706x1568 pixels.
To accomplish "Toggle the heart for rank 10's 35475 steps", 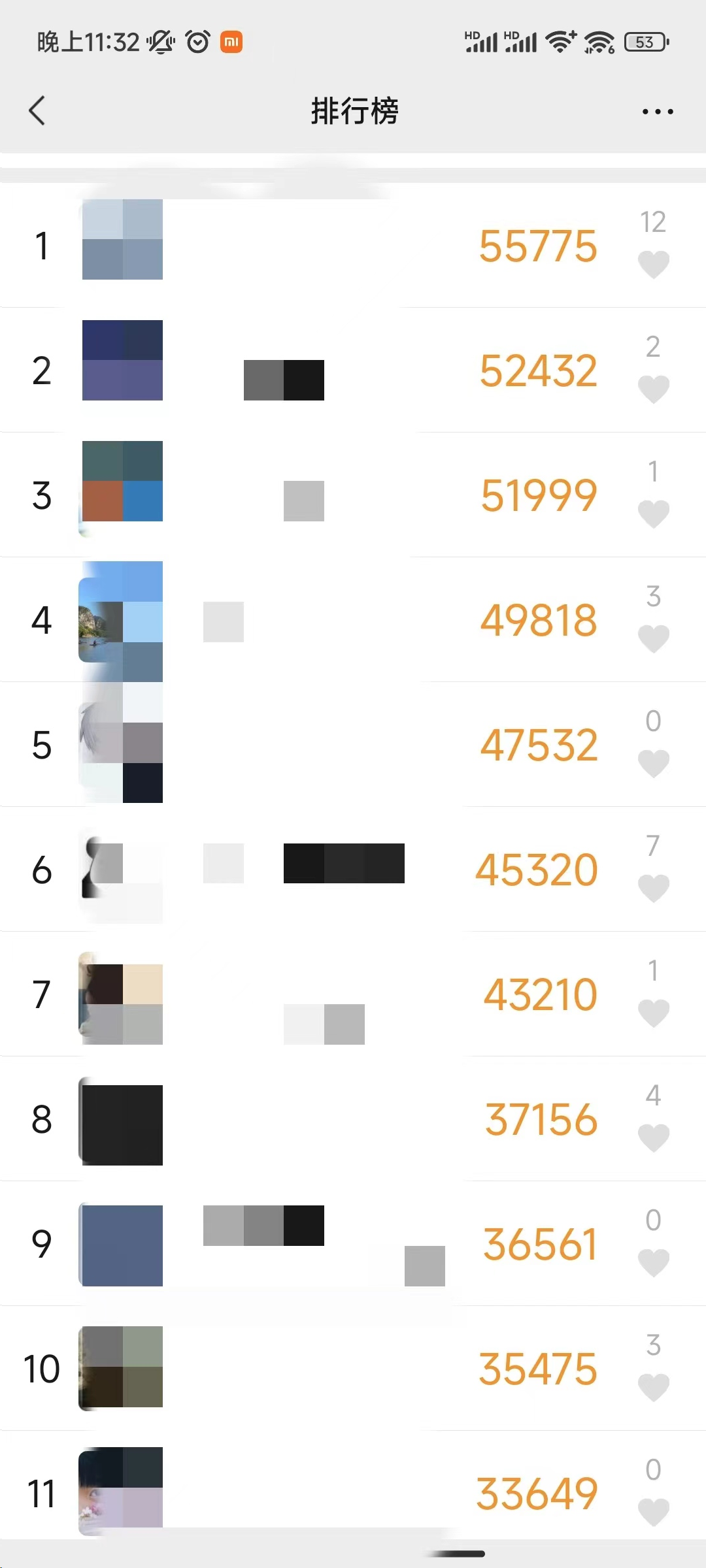I will (654, 1386).
